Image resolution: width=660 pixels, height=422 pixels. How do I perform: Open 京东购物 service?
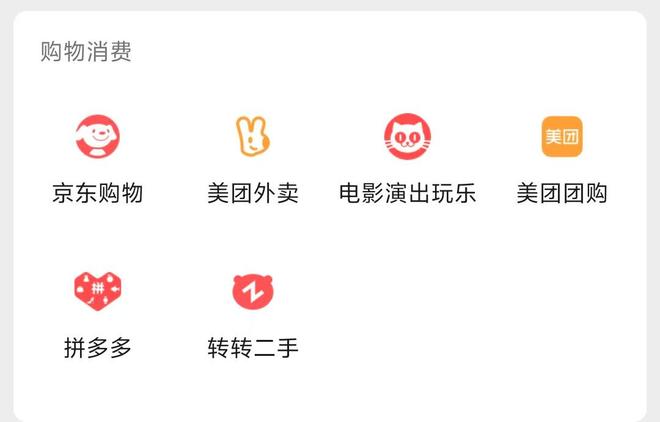point(97,137)
